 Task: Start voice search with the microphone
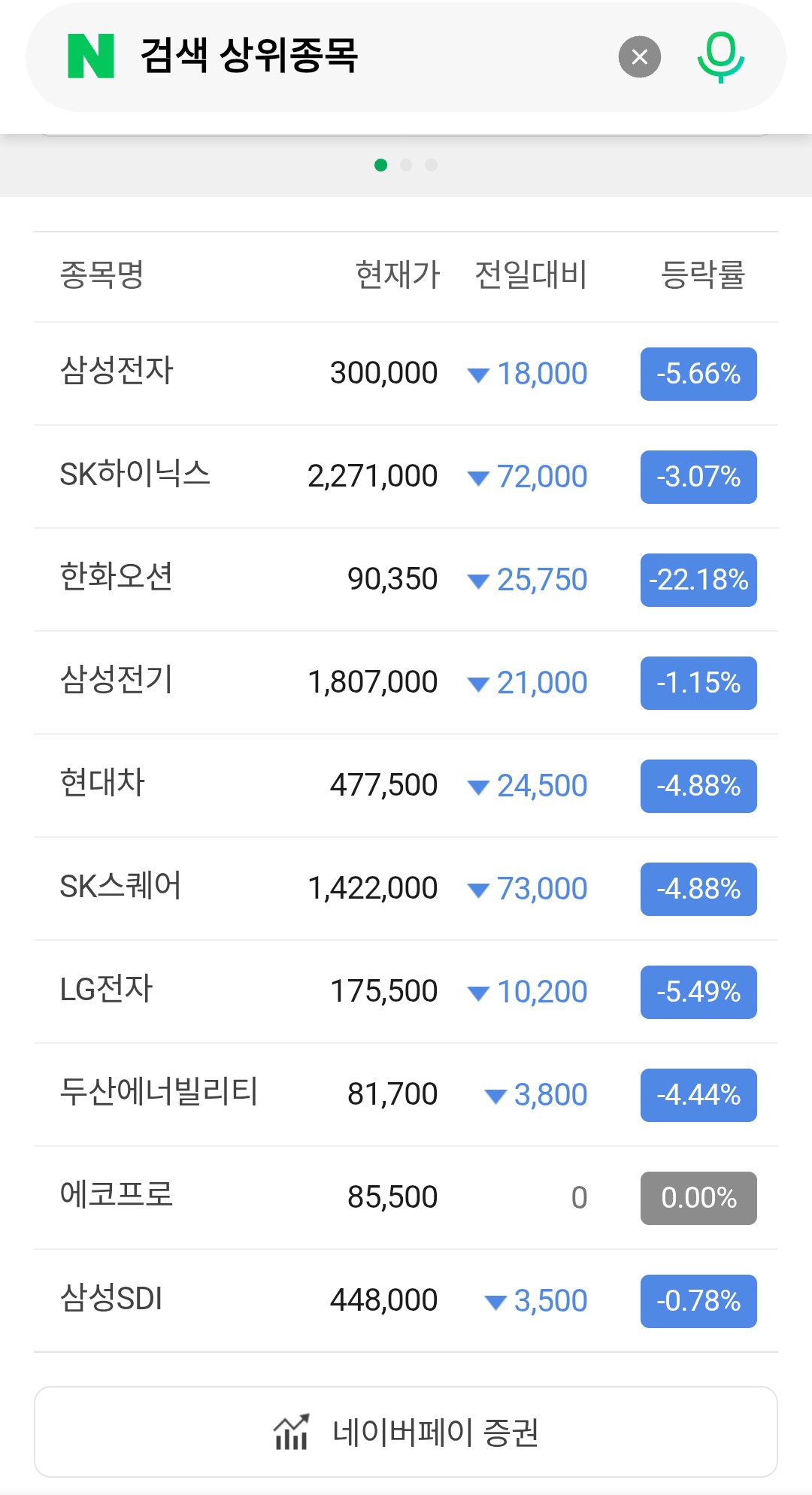tap(720, 57)
